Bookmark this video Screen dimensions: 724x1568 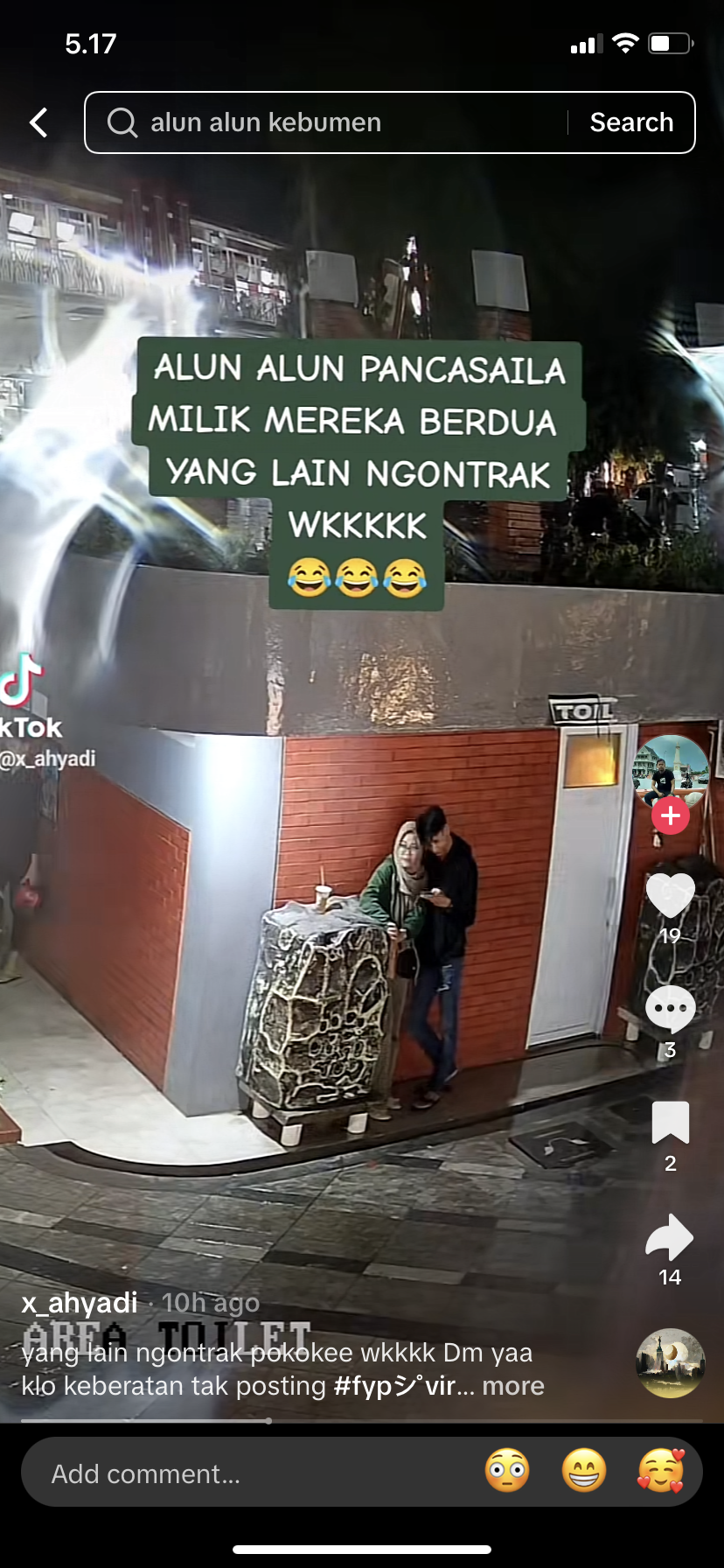[670, 1123]
